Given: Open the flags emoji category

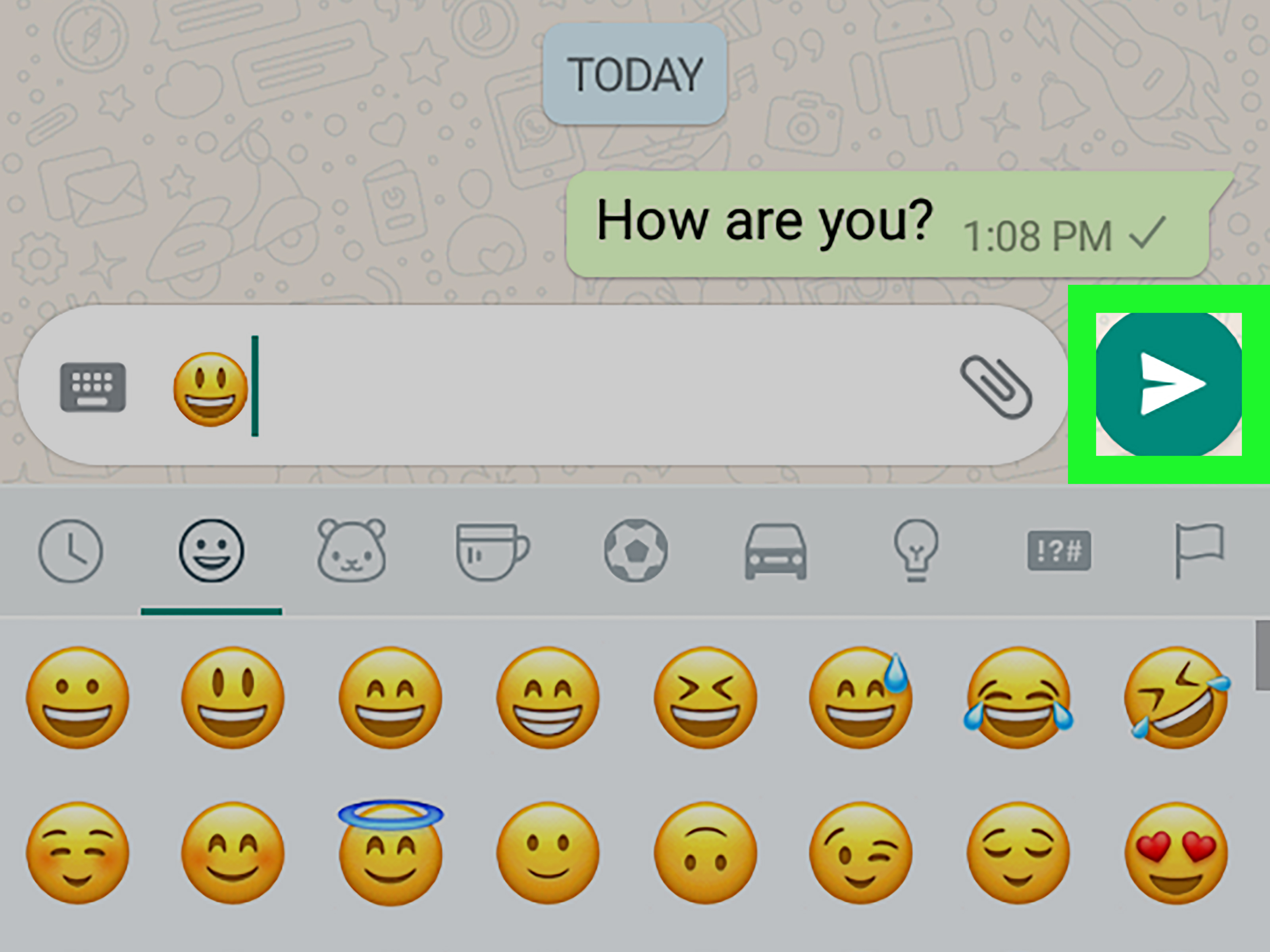Looking at the screenshot, I should click(x=1199, y=551).
